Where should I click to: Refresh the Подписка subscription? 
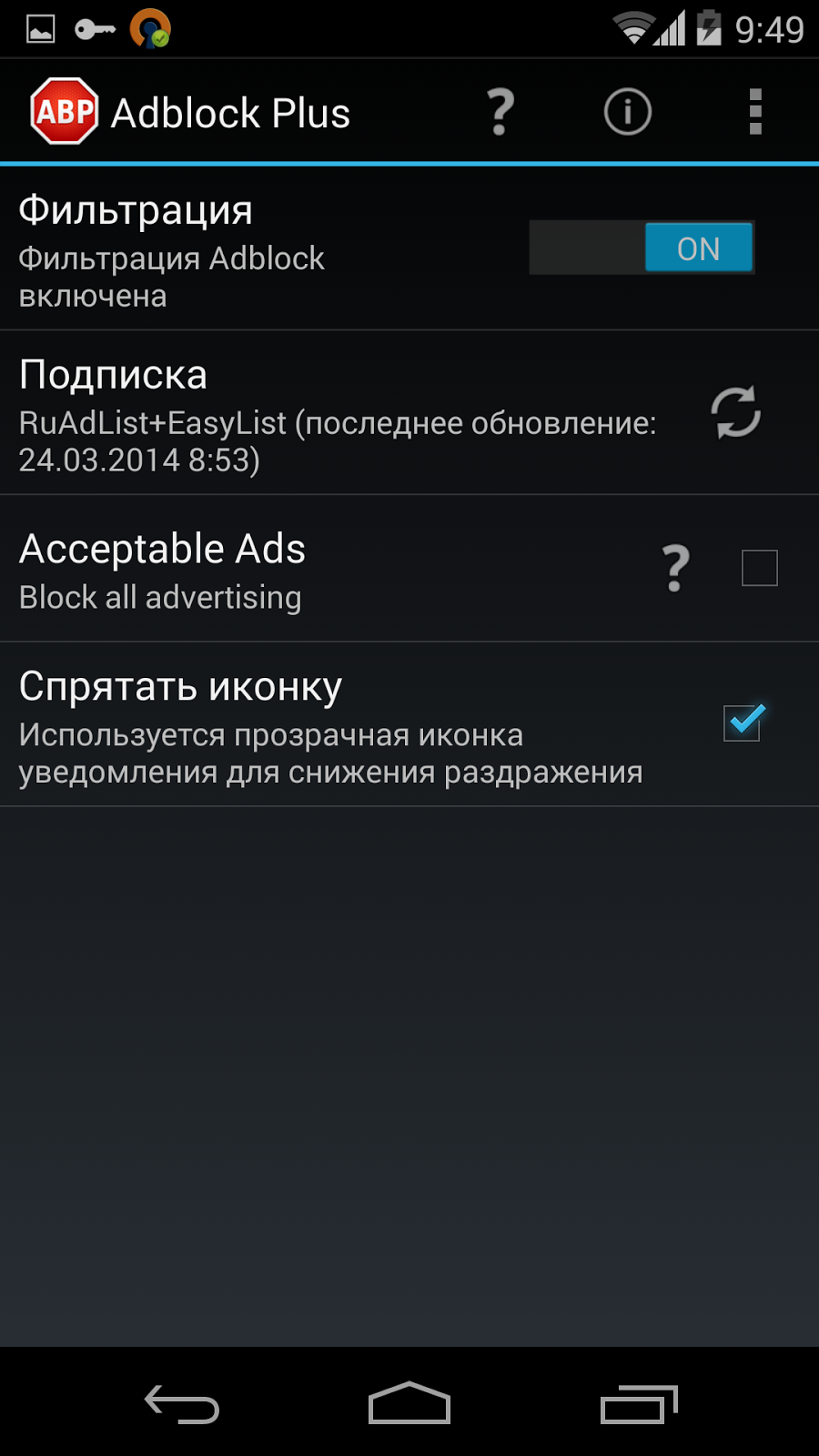[x=735, y=412]
